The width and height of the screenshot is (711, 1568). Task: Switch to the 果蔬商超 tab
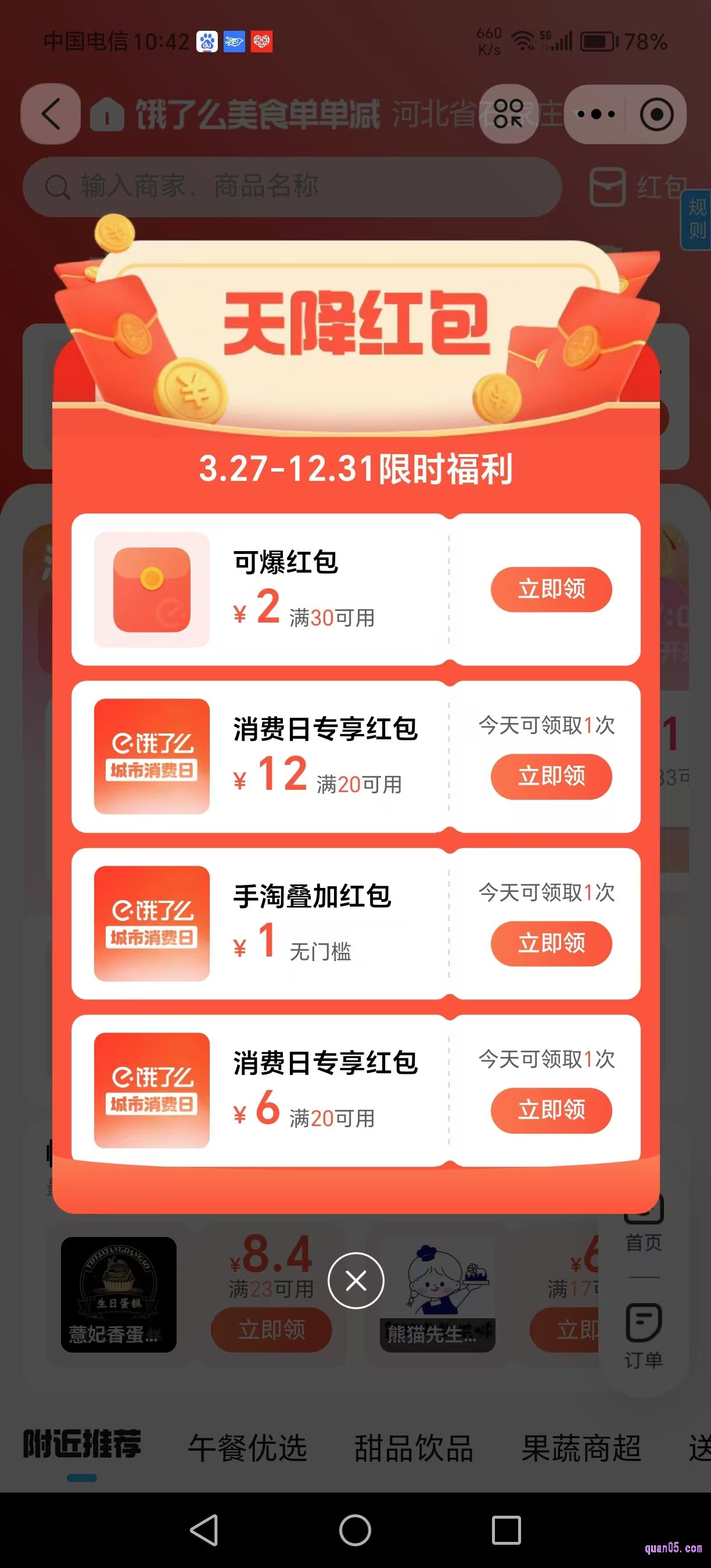click(x=581, y=1448)
